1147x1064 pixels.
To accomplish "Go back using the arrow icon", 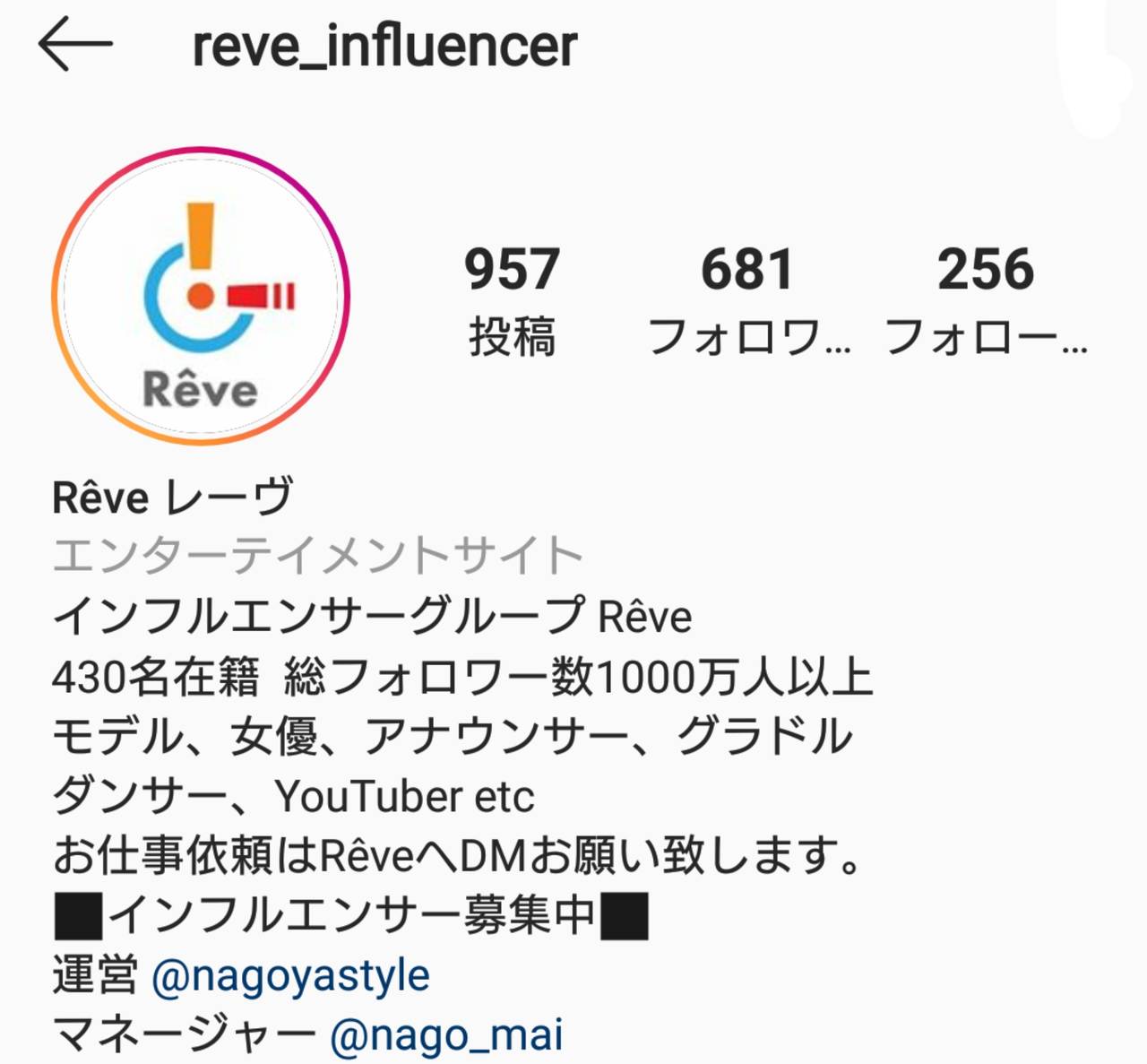I will (75, 45).
